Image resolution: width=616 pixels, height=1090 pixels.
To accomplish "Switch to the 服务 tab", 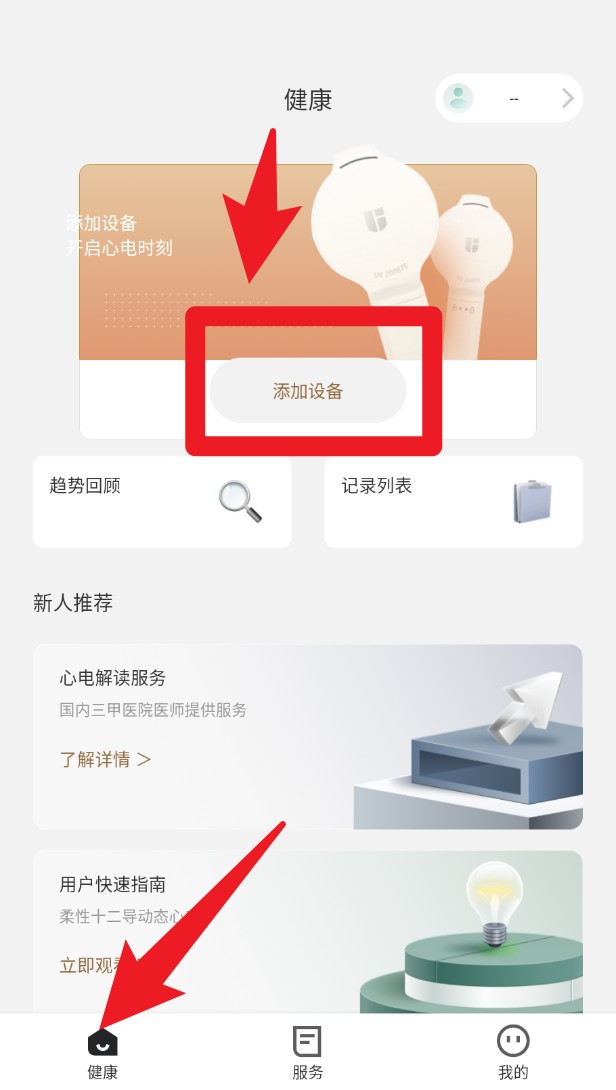I will point(307,1053).
